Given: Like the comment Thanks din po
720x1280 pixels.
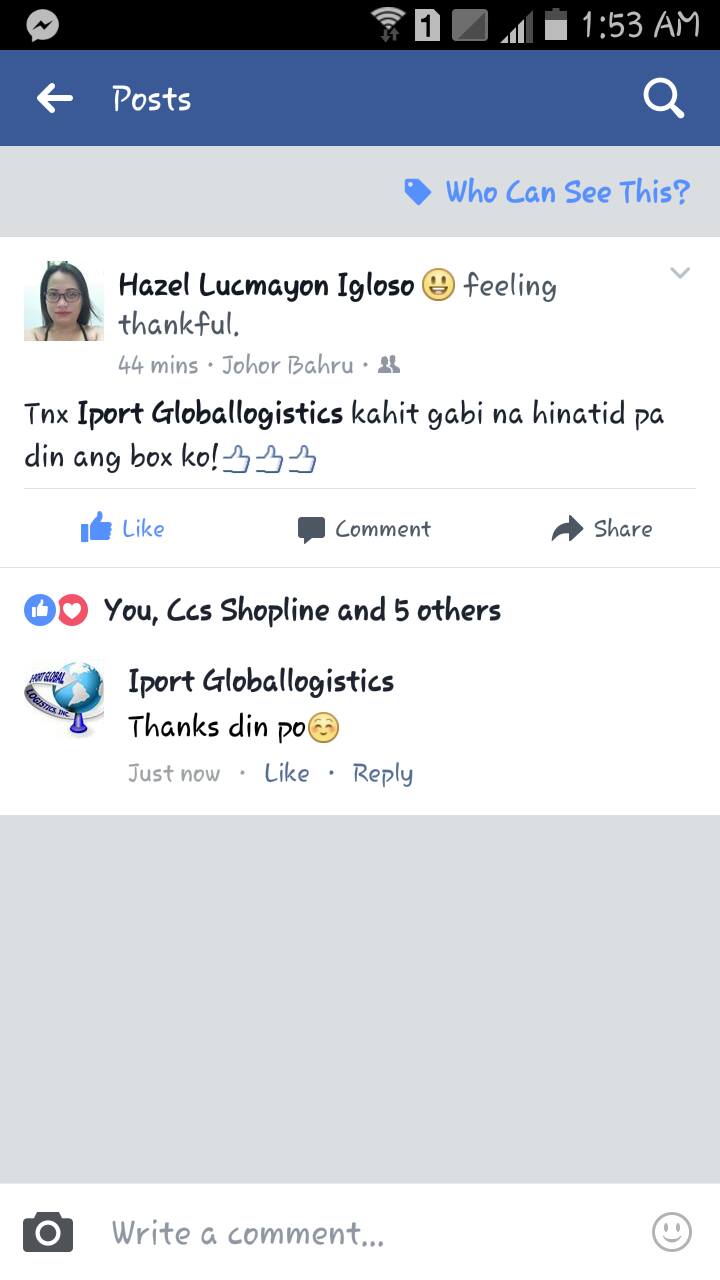Looking at the screenshot, I should tap(286, 773).
